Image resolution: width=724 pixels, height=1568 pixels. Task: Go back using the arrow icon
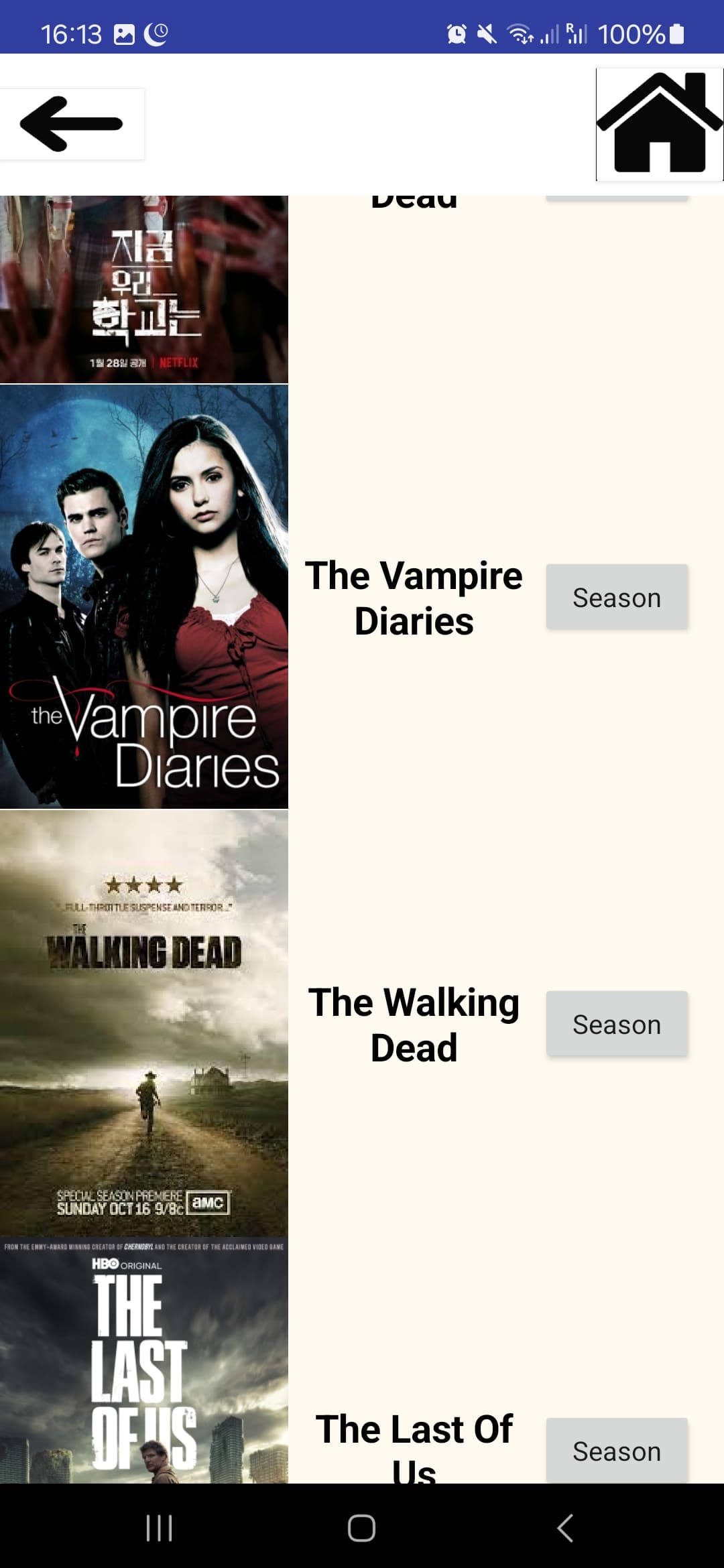click(71, 124)
